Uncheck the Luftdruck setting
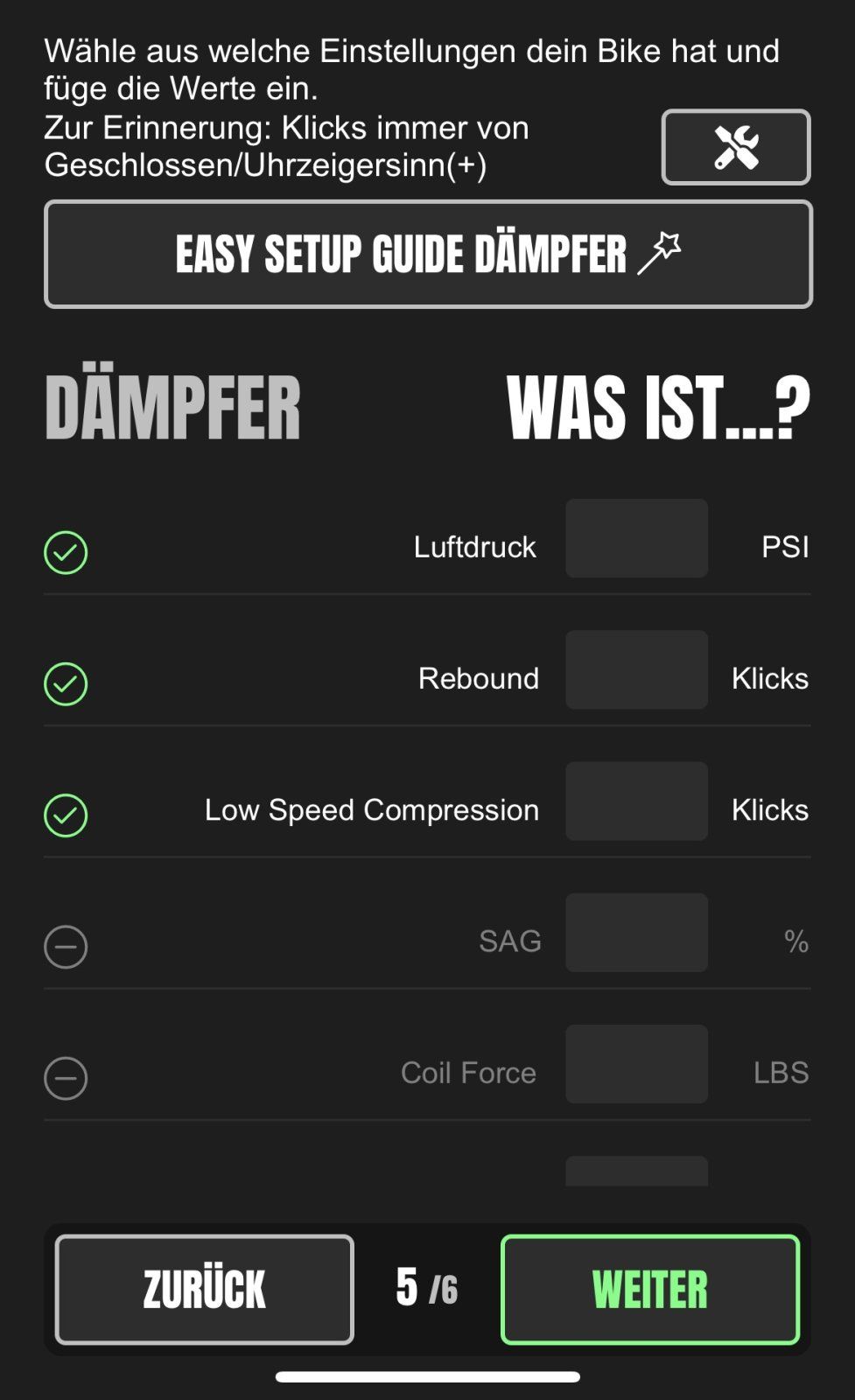Screen dimensions: 855x1400 [x=66, y=553]
